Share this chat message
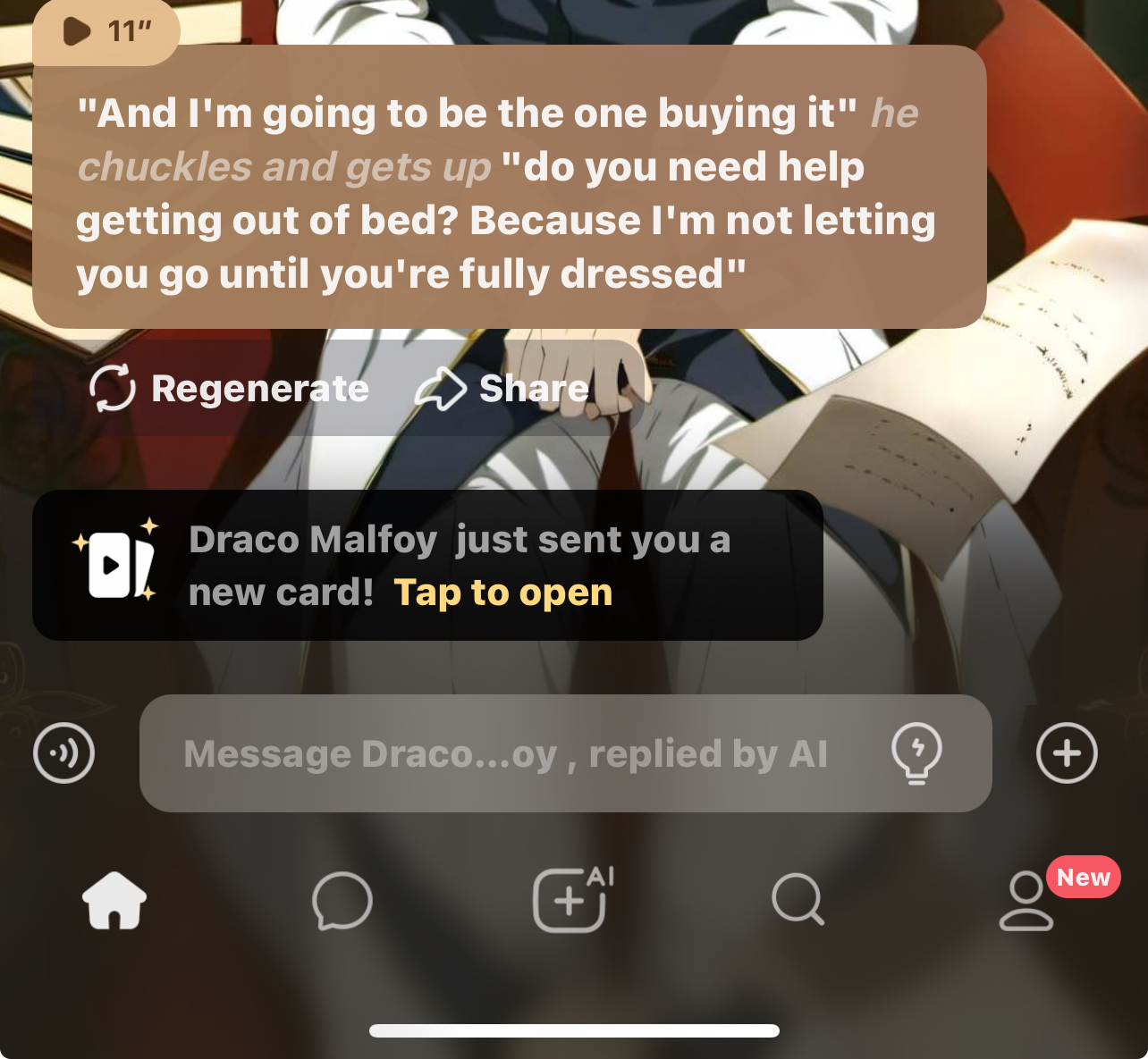Image resolution: width=1148 pixels, height=1059 pixels. (x=503, y=389)
